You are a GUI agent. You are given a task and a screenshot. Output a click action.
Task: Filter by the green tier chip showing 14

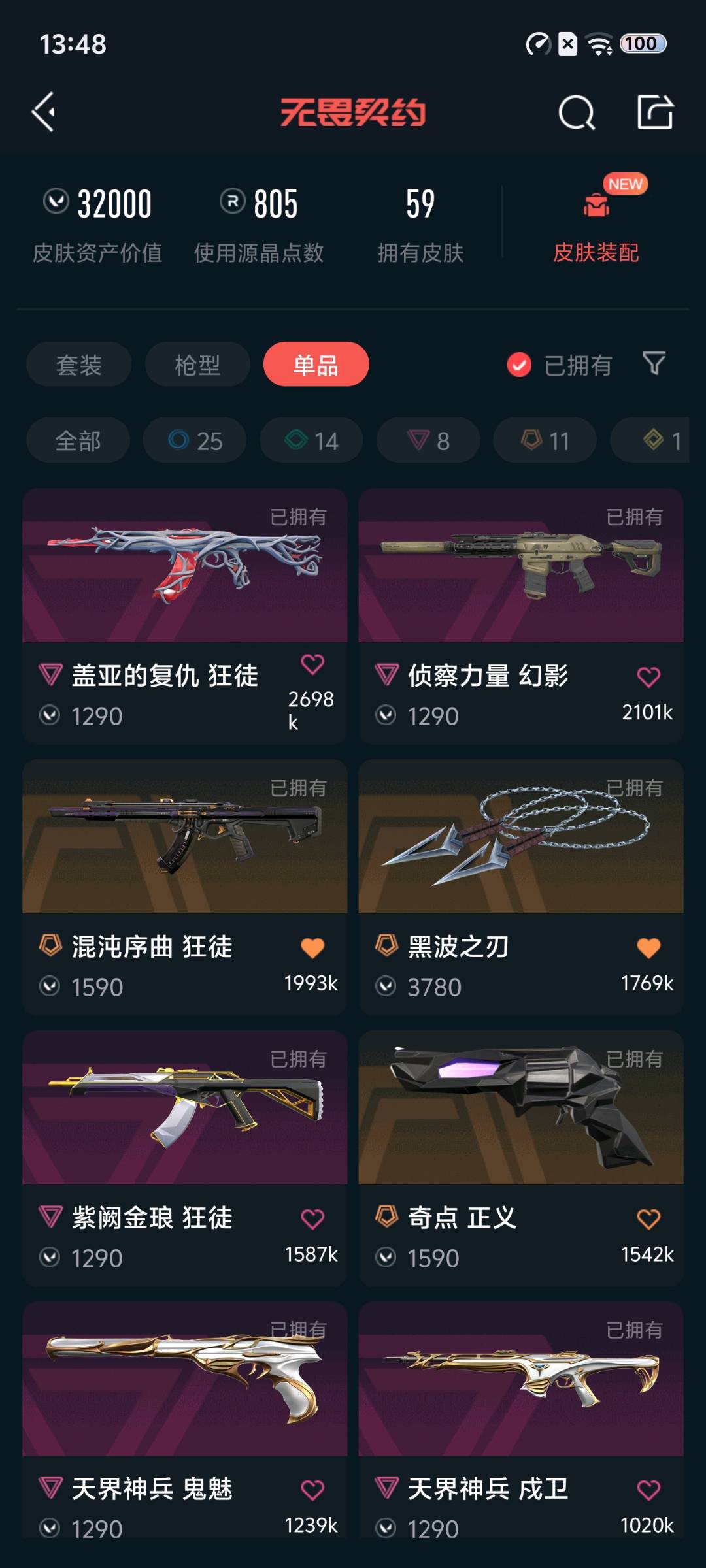point(311,441)
